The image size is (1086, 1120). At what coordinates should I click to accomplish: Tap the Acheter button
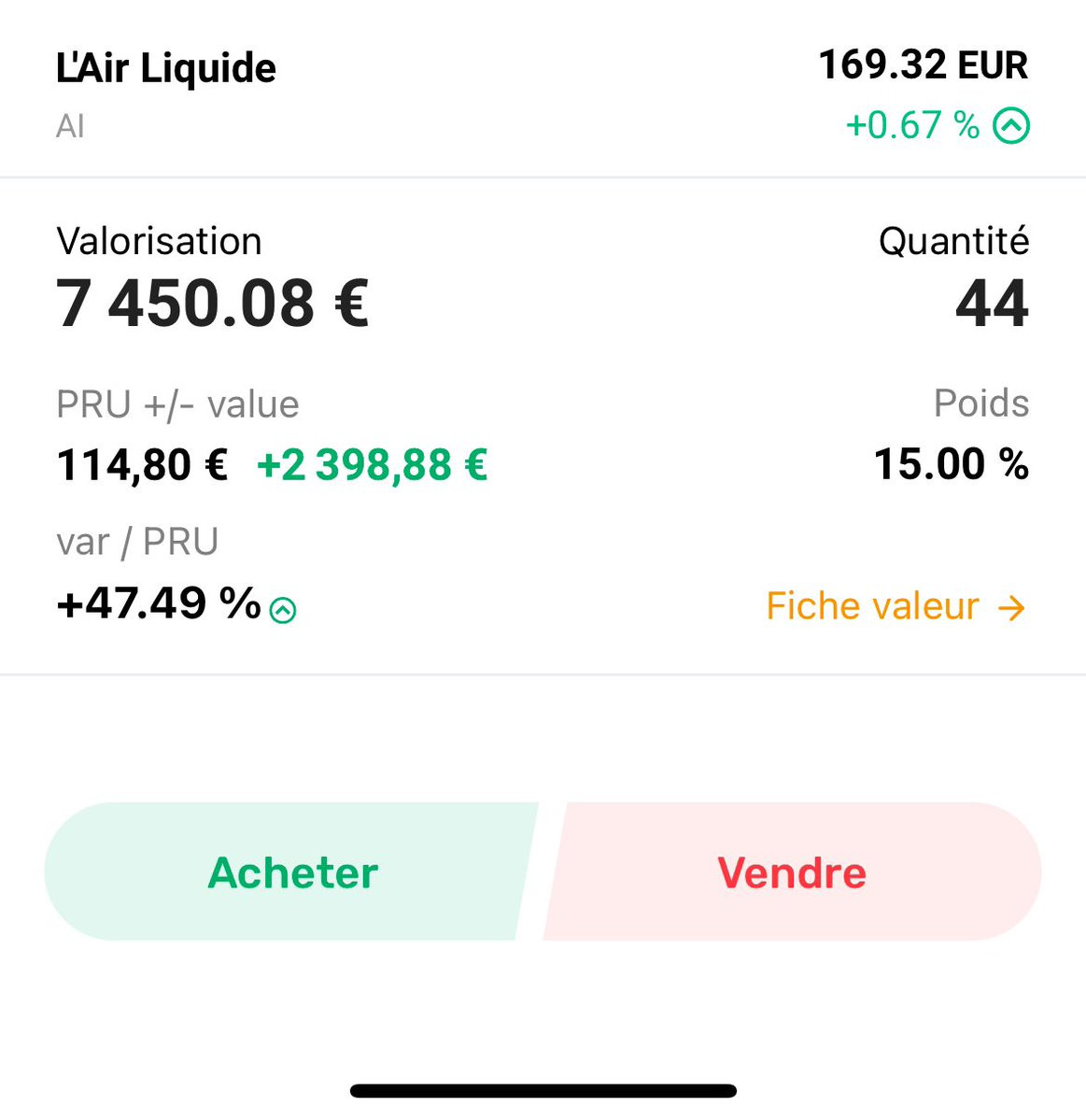(x=291, y=872)
